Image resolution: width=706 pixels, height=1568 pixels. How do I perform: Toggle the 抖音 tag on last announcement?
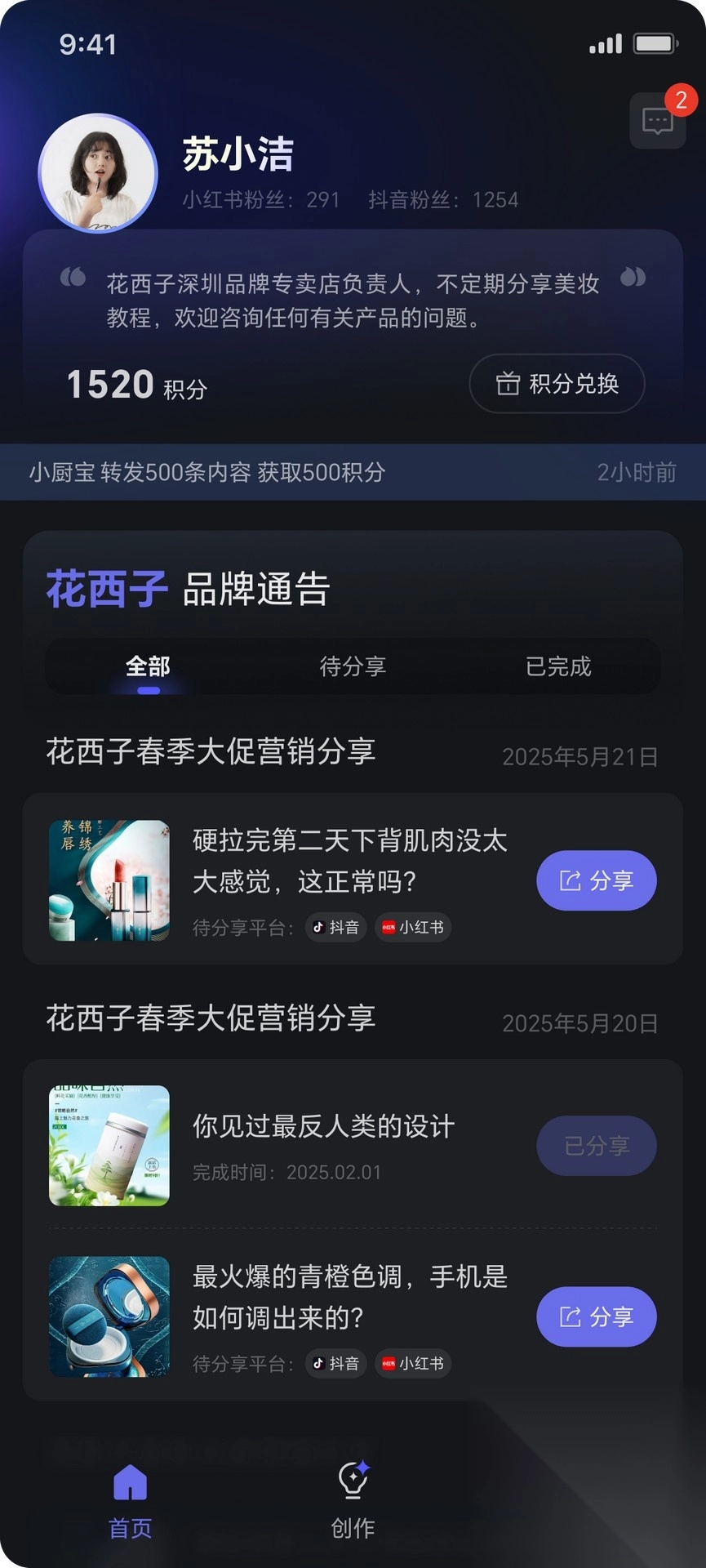[335, 1363]
